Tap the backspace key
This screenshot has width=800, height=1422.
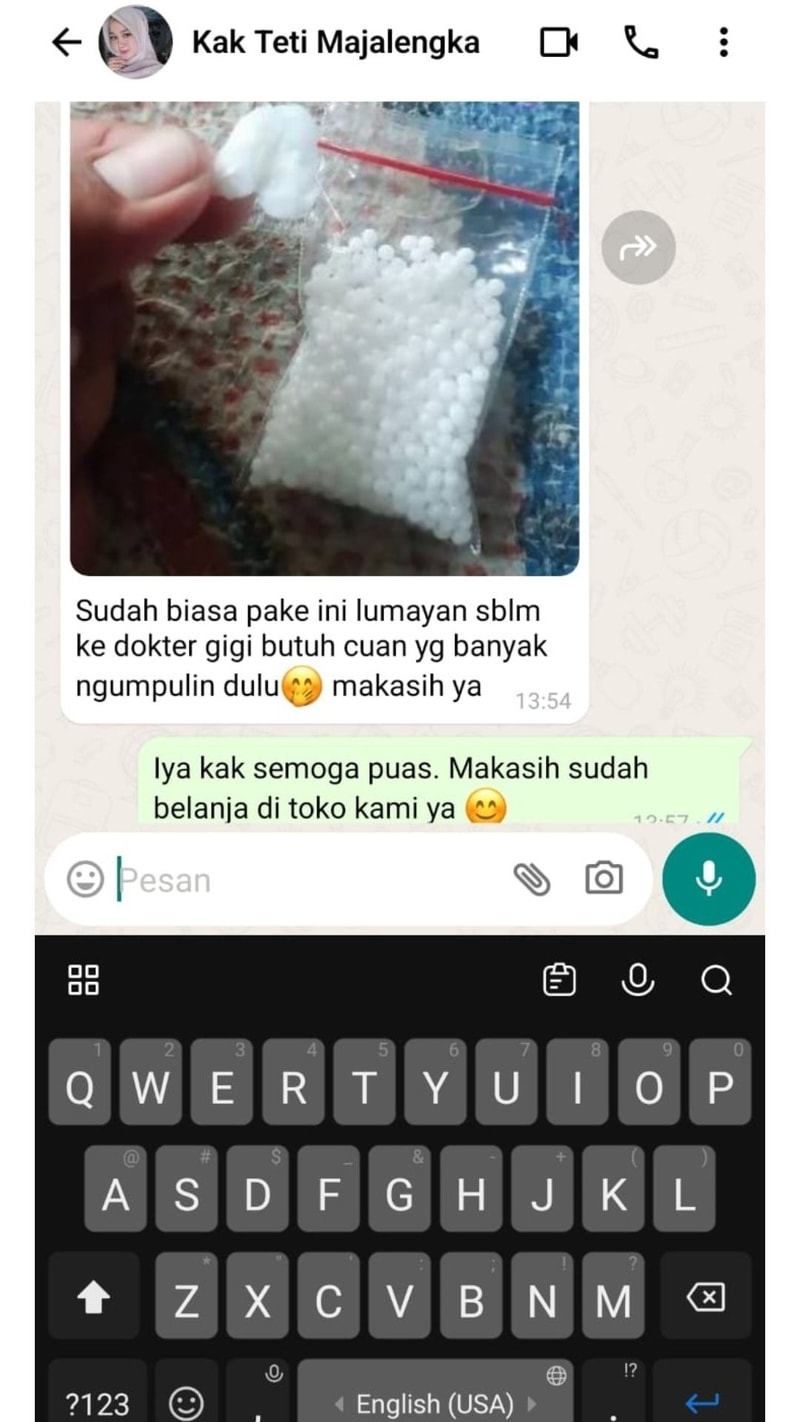click(x=705, y=1298)
